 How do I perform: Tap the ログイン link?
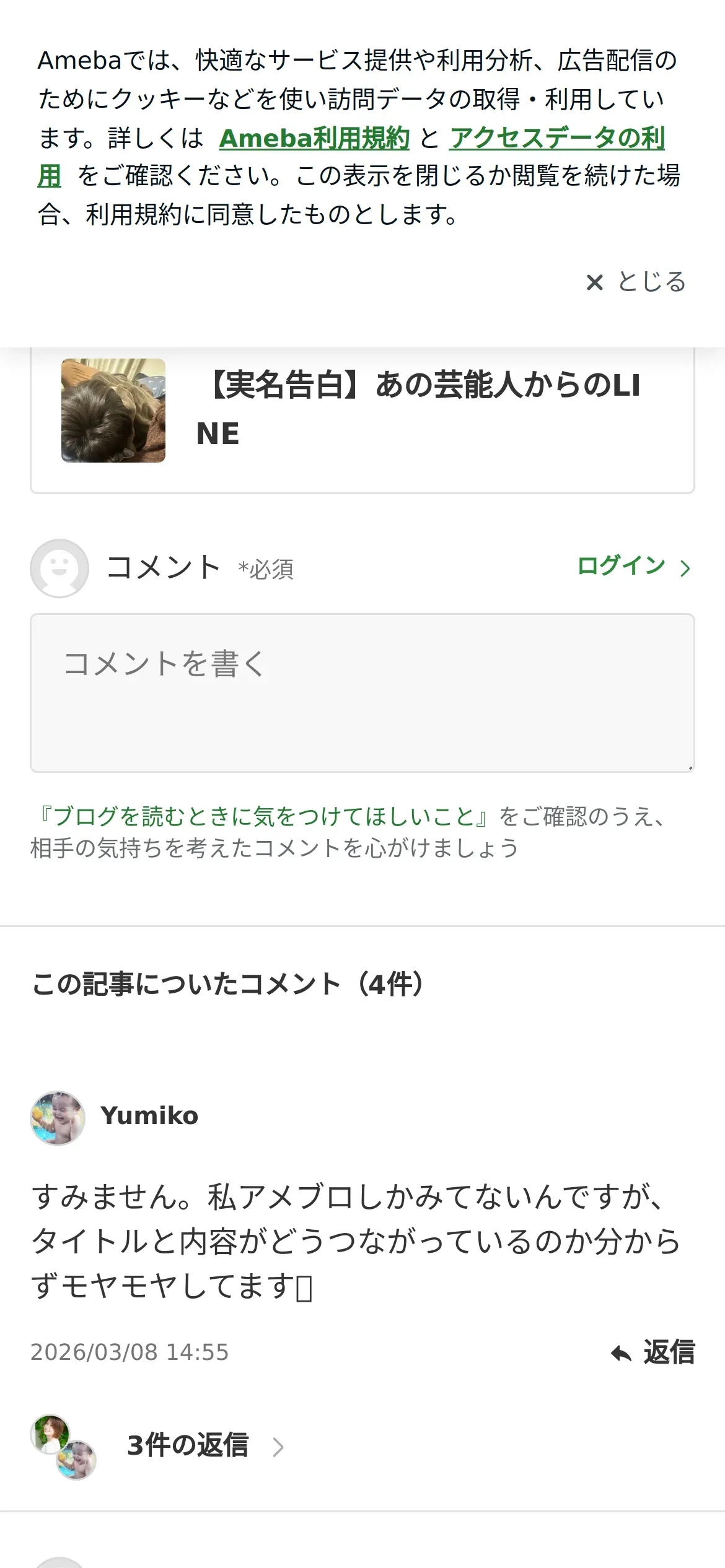[x=633, y=566]
